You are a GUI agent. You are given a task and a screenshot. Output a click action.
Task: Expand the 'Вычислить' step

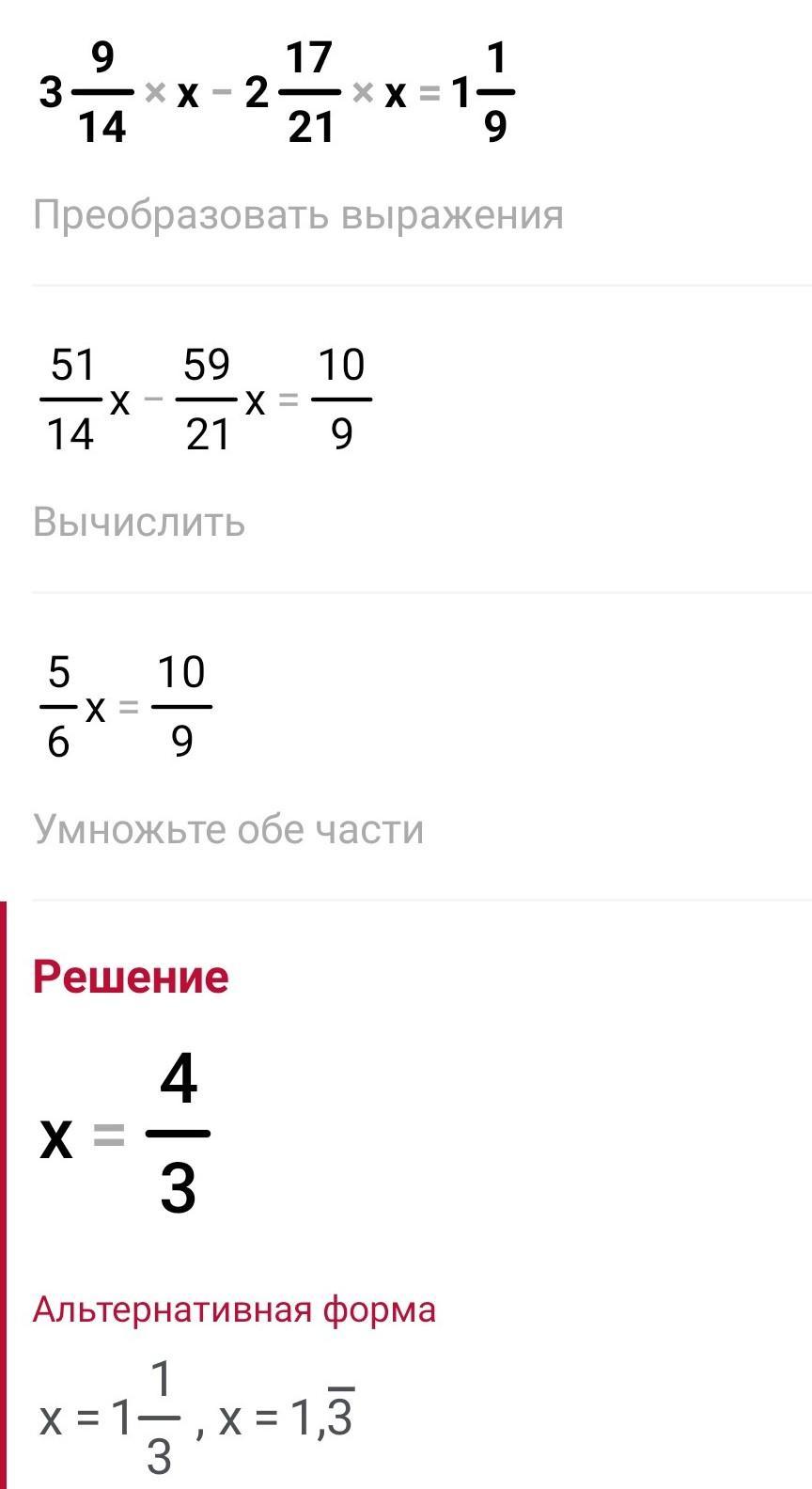[x=139, y=522]
